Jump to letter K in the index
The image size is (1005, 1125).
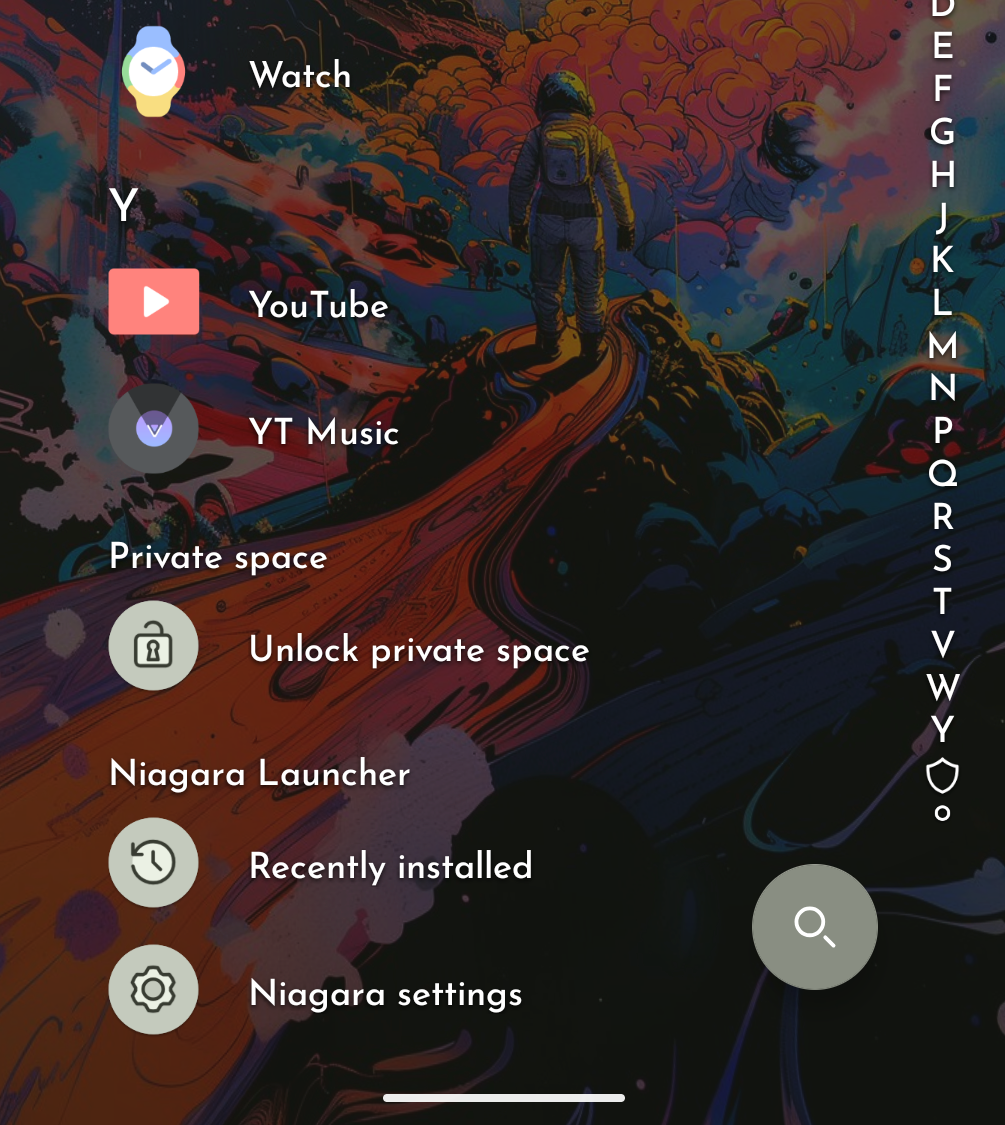[x=942, y=259]
